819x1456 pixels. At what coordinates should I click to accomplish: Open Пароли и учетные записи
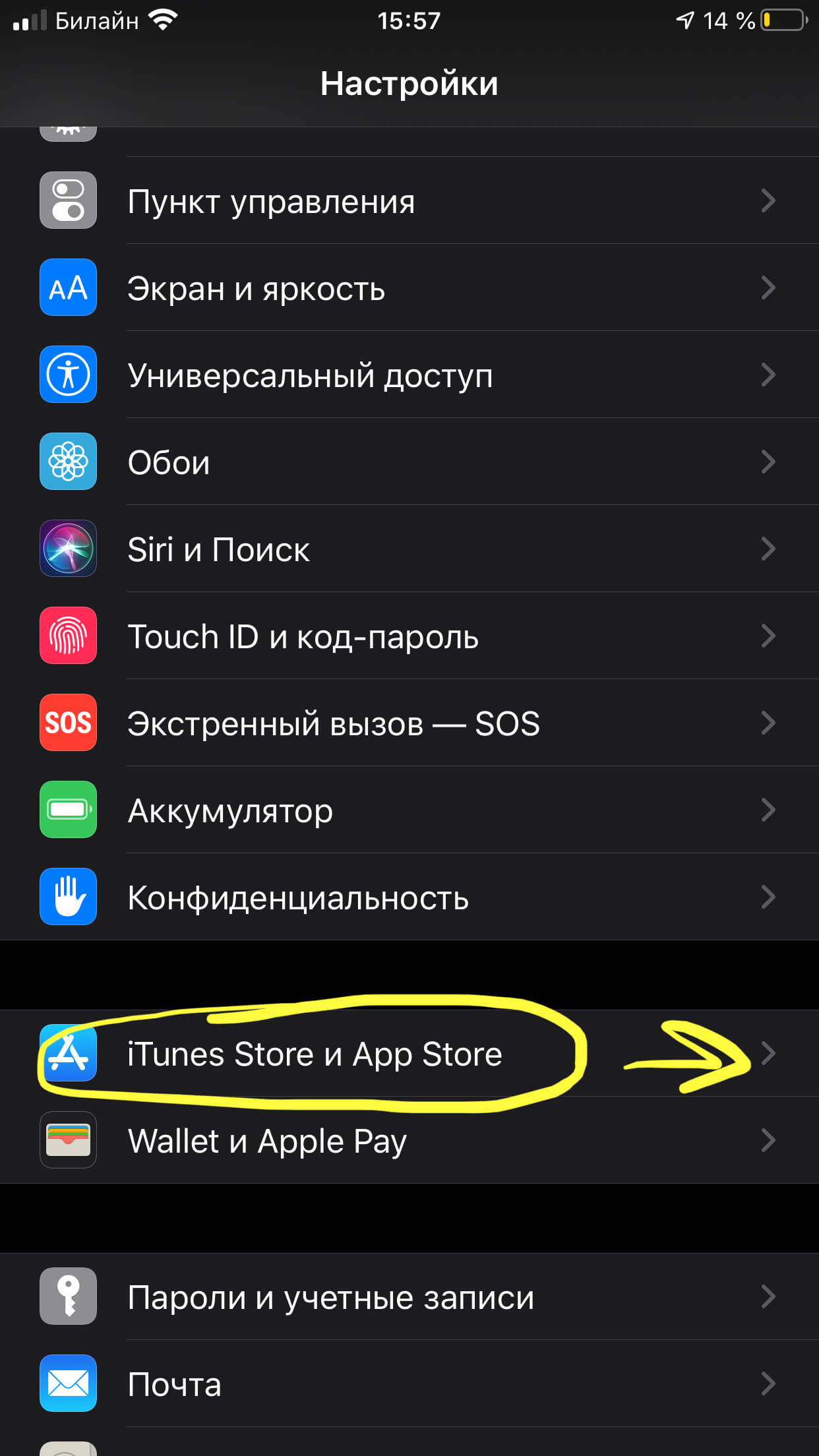coord(409,1297)
